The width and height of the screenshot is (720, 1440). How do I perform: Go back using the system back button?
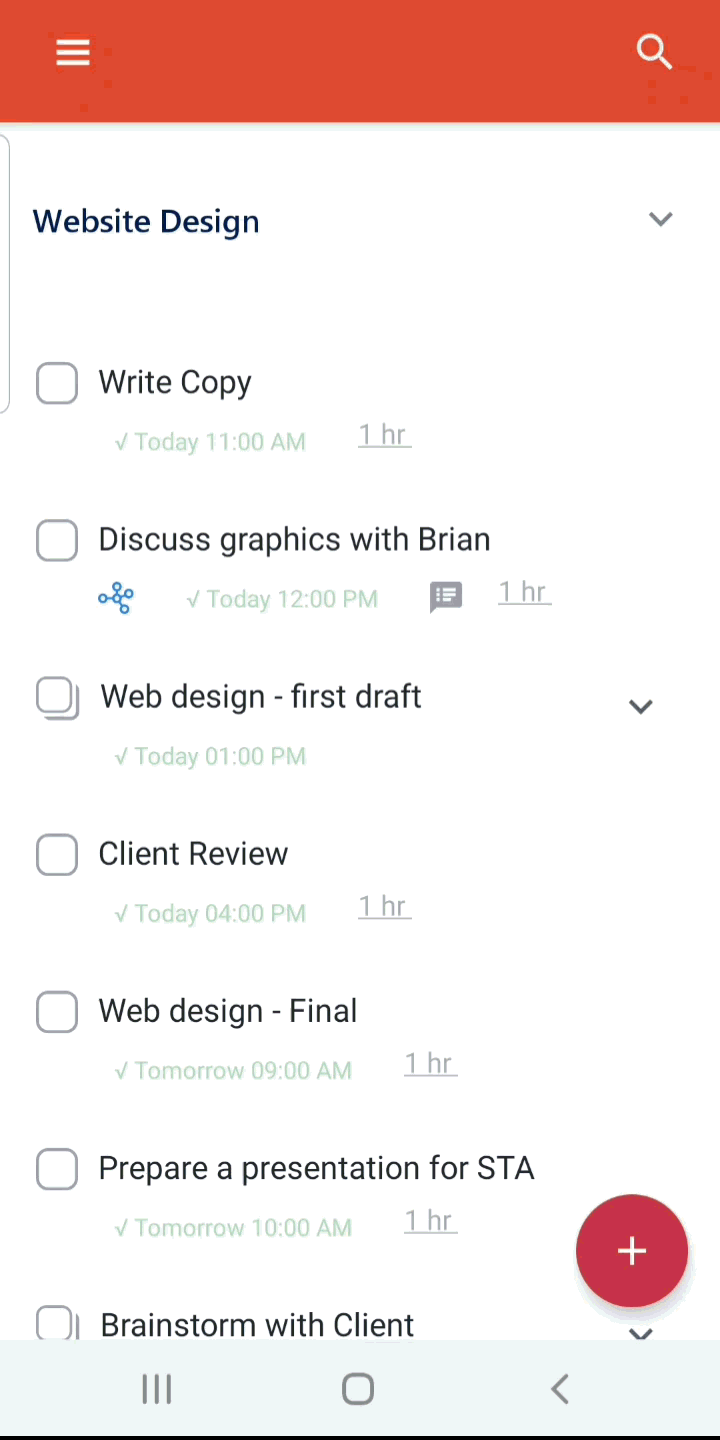tap(560, 1389)
